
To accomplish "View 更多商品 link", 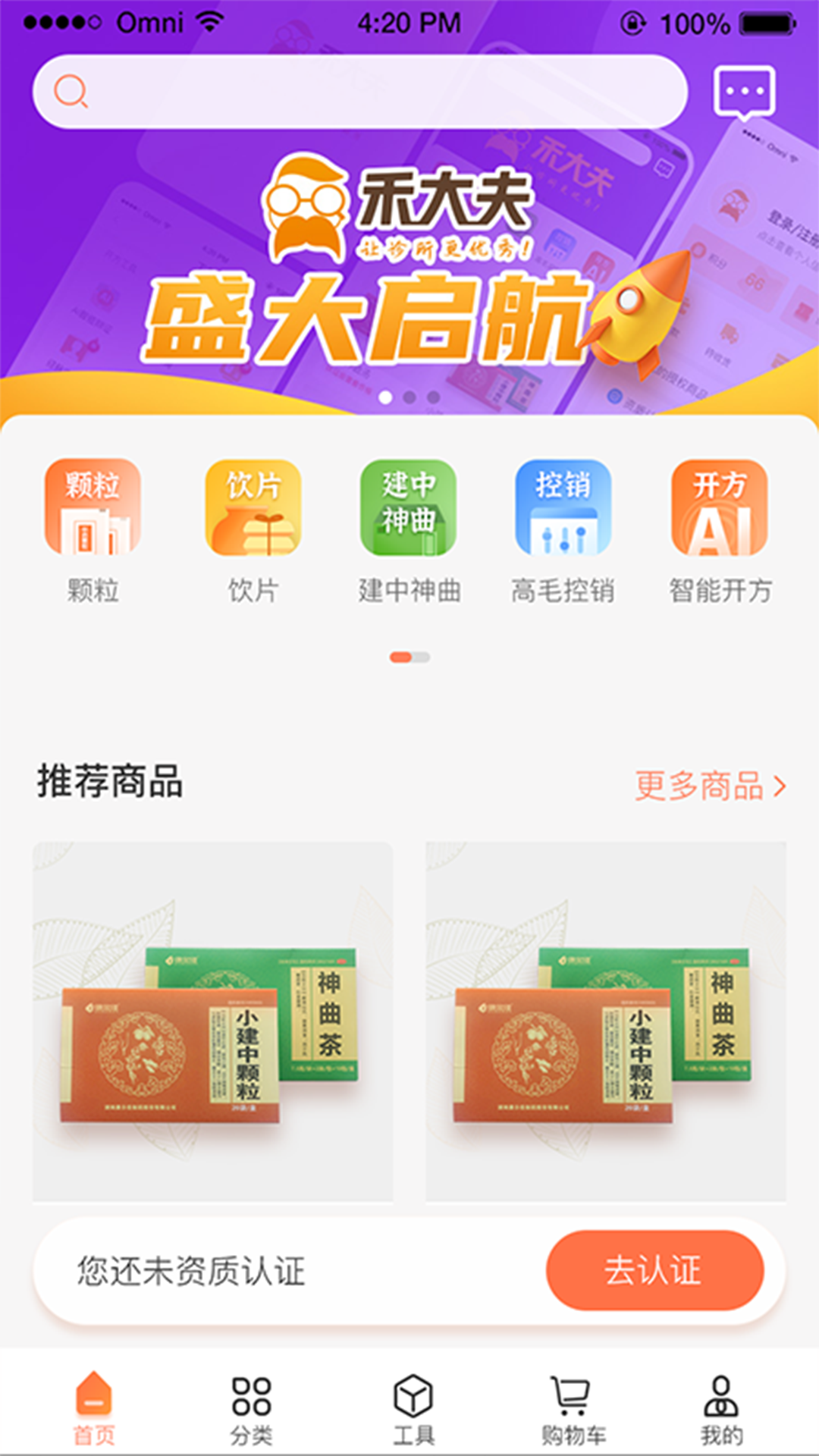I will (711, 786).
